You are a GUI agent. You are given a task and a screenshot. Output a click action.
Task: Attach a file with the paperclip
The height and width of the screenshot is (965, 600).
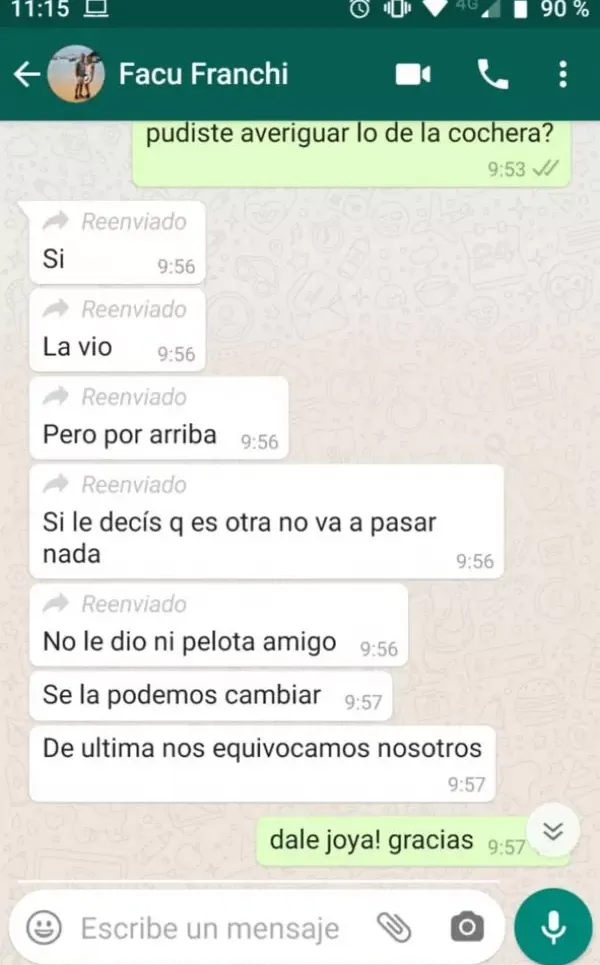click(x=395, y=929)
